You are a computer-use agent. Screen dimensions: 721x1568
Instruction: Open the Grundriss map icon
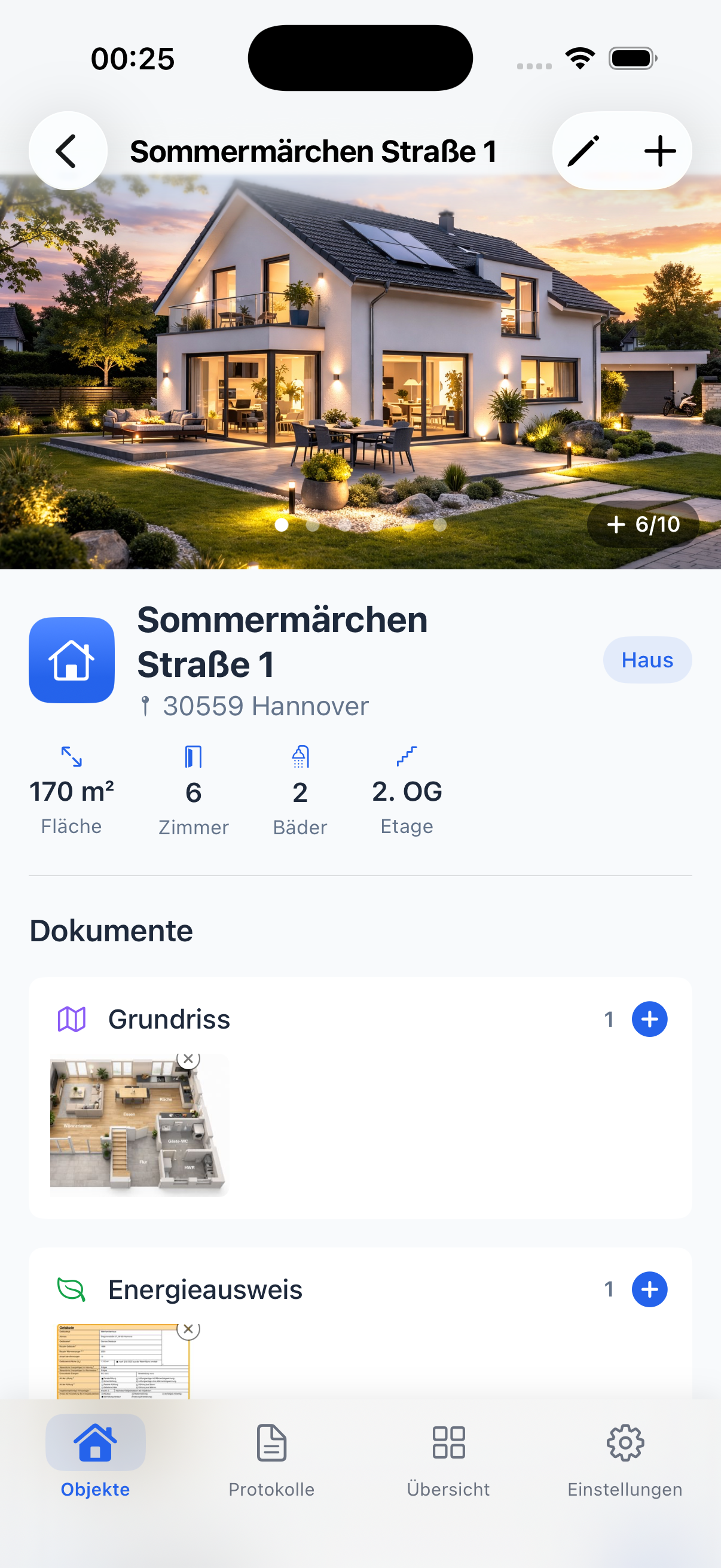point(71,1019)
